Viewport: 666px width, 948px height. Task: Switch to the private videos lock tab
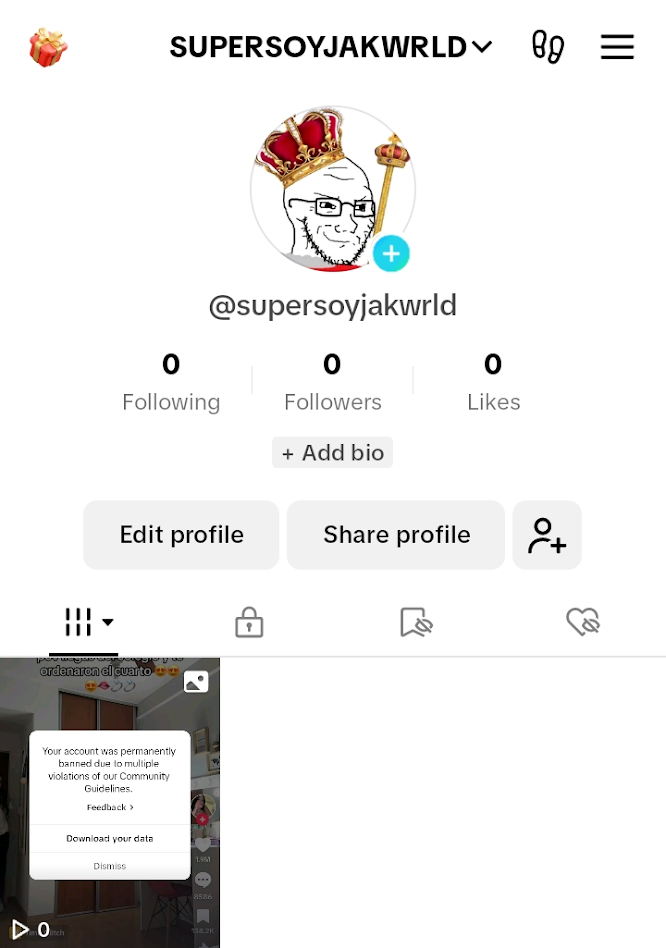coord(249,624)
